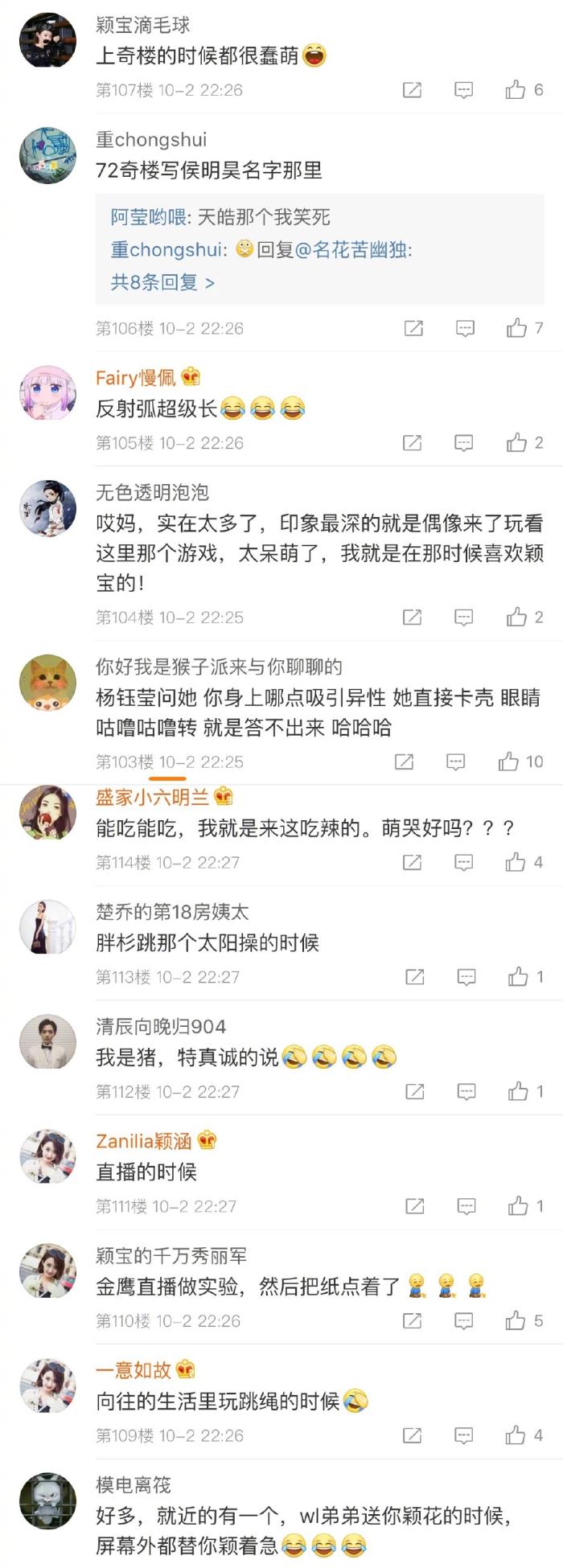Like 一意如故's 第109楼 comment
Viewport: 563px width, 1568px height.
coord(516,1435)
